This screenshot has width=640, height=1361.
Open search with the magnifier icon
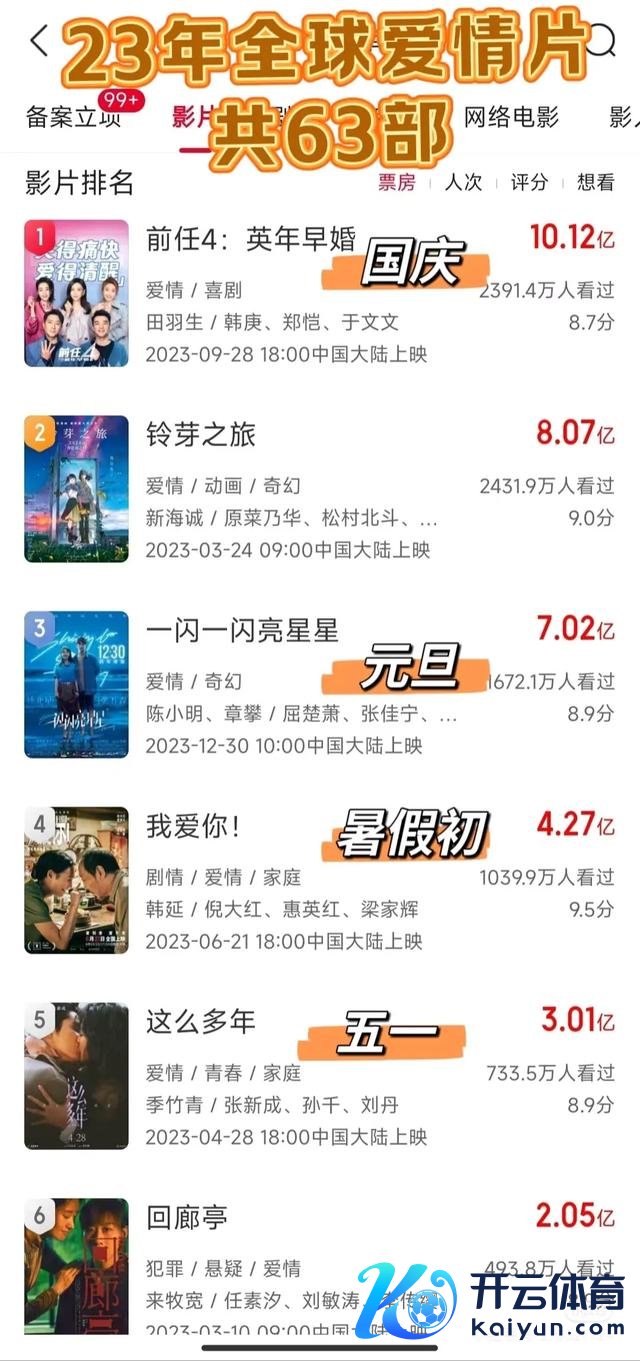pos(603,41)
